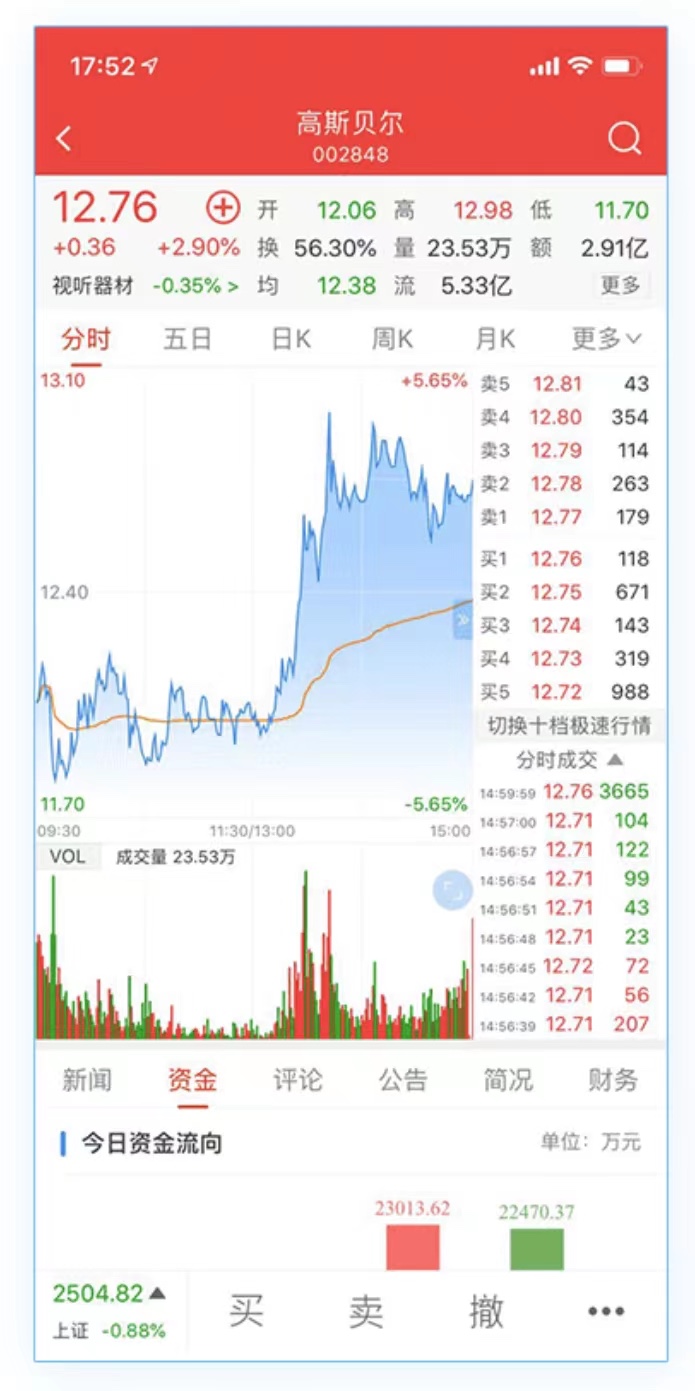This screenshot has height=1391, width=695.
Task: Open the stock search magnifier
Action: tap(625, 139)
